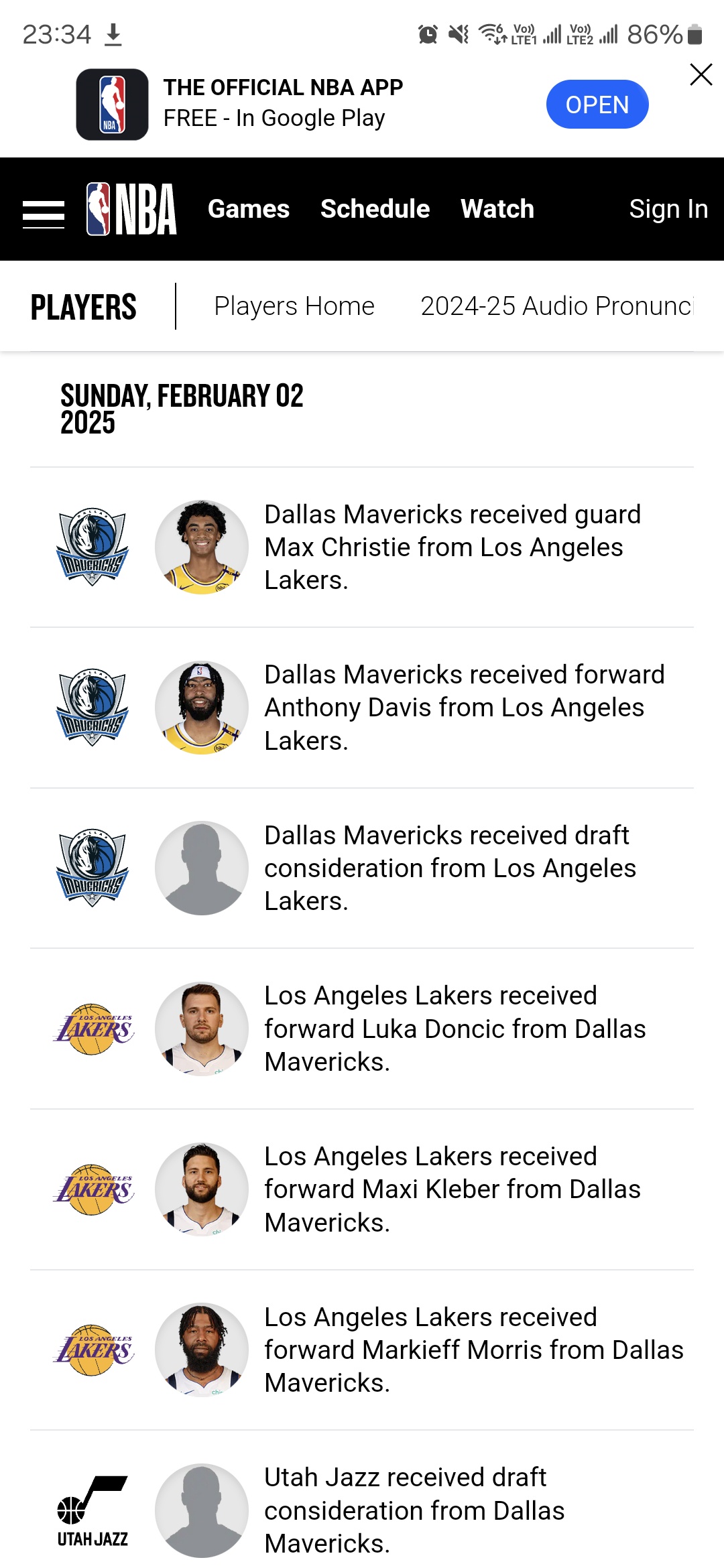This screenshot has height=1568, width=724.
Task: Open the official NBA app in Google Play
Action: 597,105
